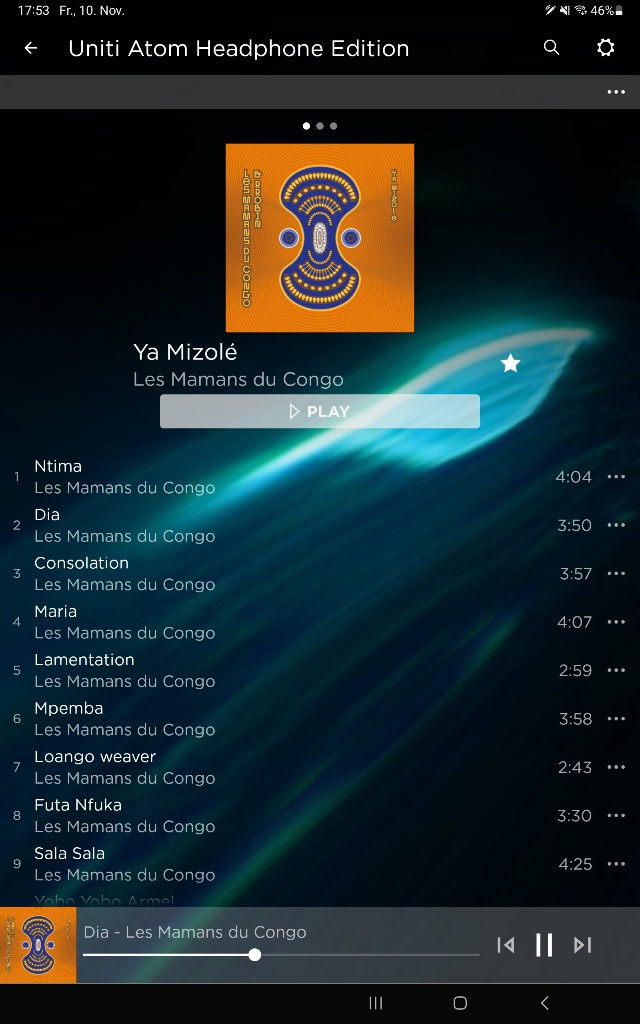Skip to the next track

coord(582,945)
